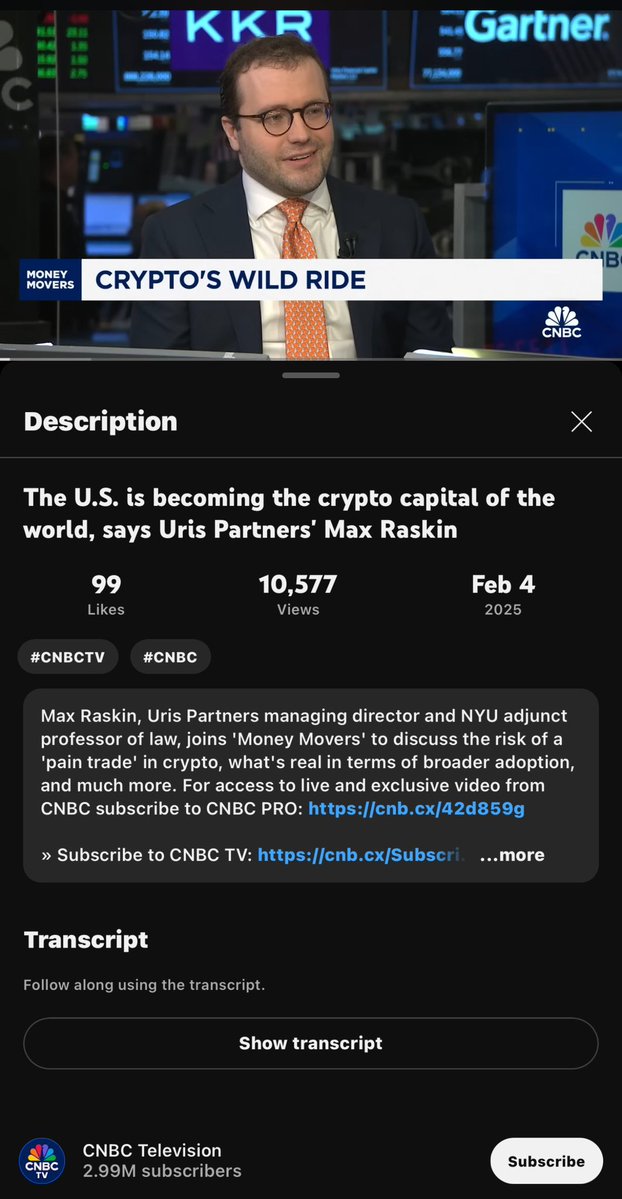622x1199 pixels.
Task: Expand description with ...more
Action: [512, 855]
